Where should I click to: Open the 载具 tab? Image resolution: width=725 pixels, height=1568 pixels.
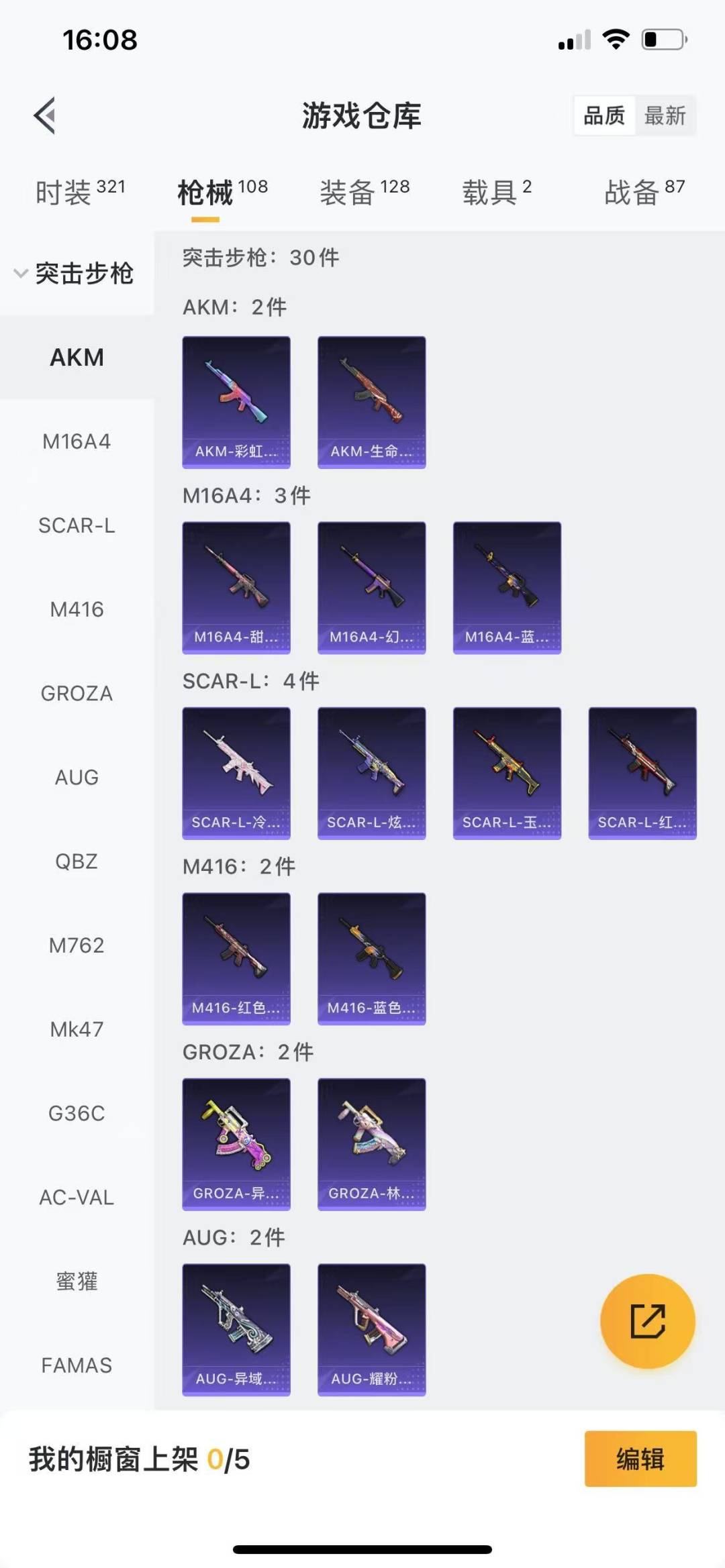(497, 193)
